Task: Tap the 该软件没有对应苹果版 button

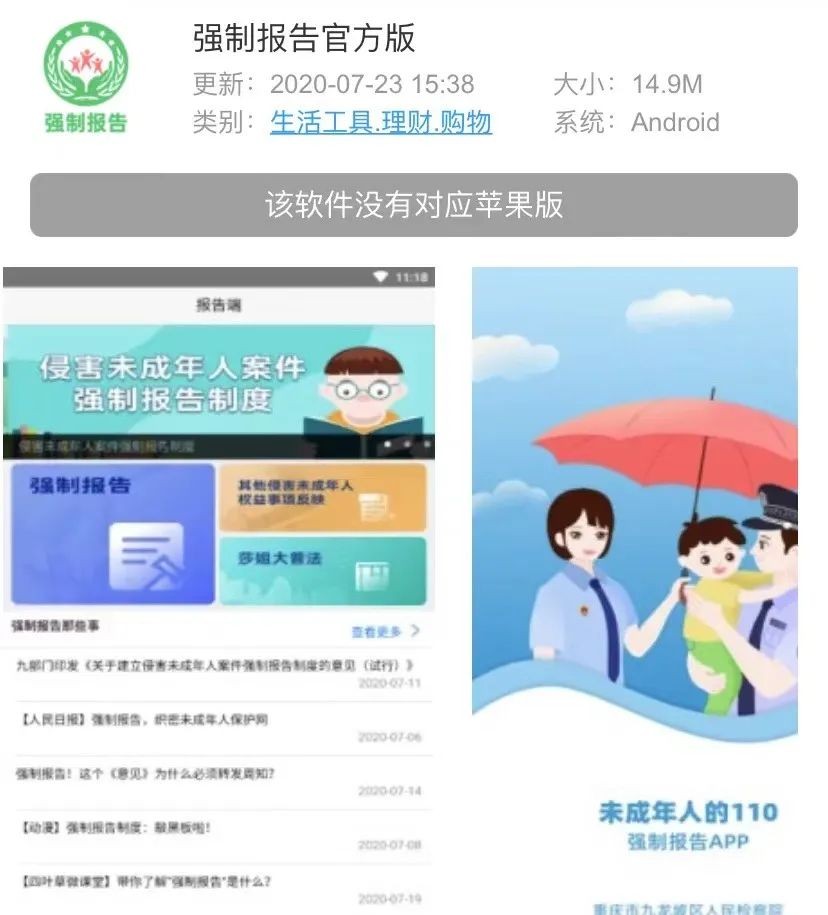Action: tap(414, 205)
